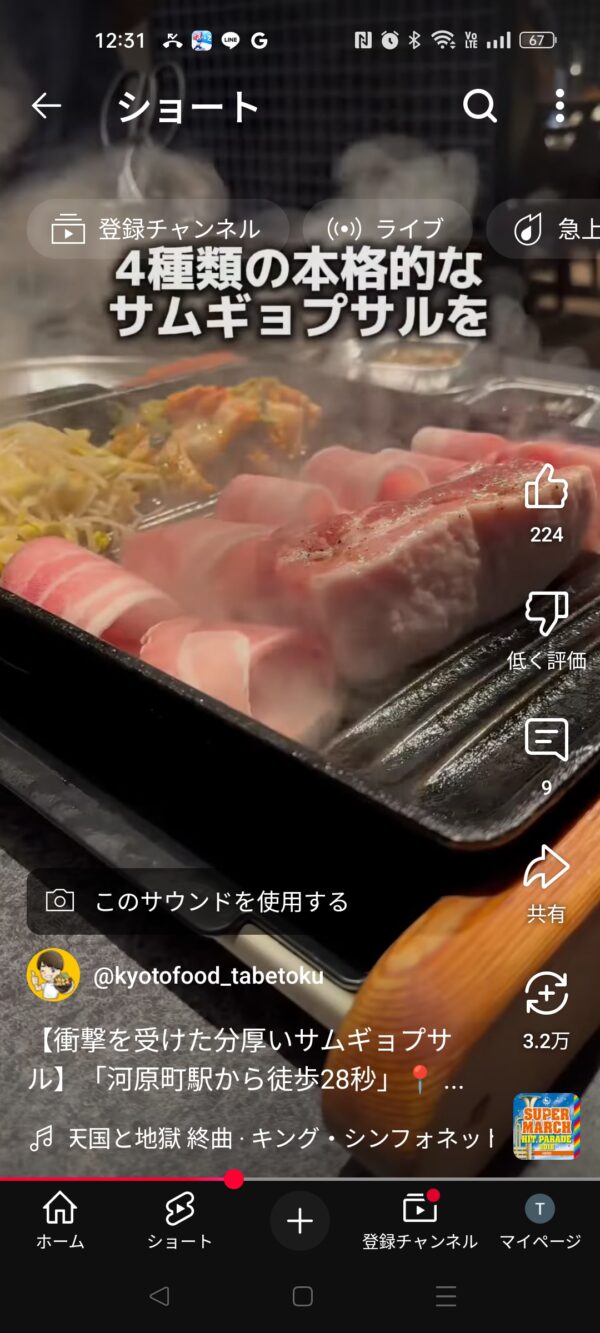Open マイページ tab
Screen dimensions: 600x1333
[540, 1221]
